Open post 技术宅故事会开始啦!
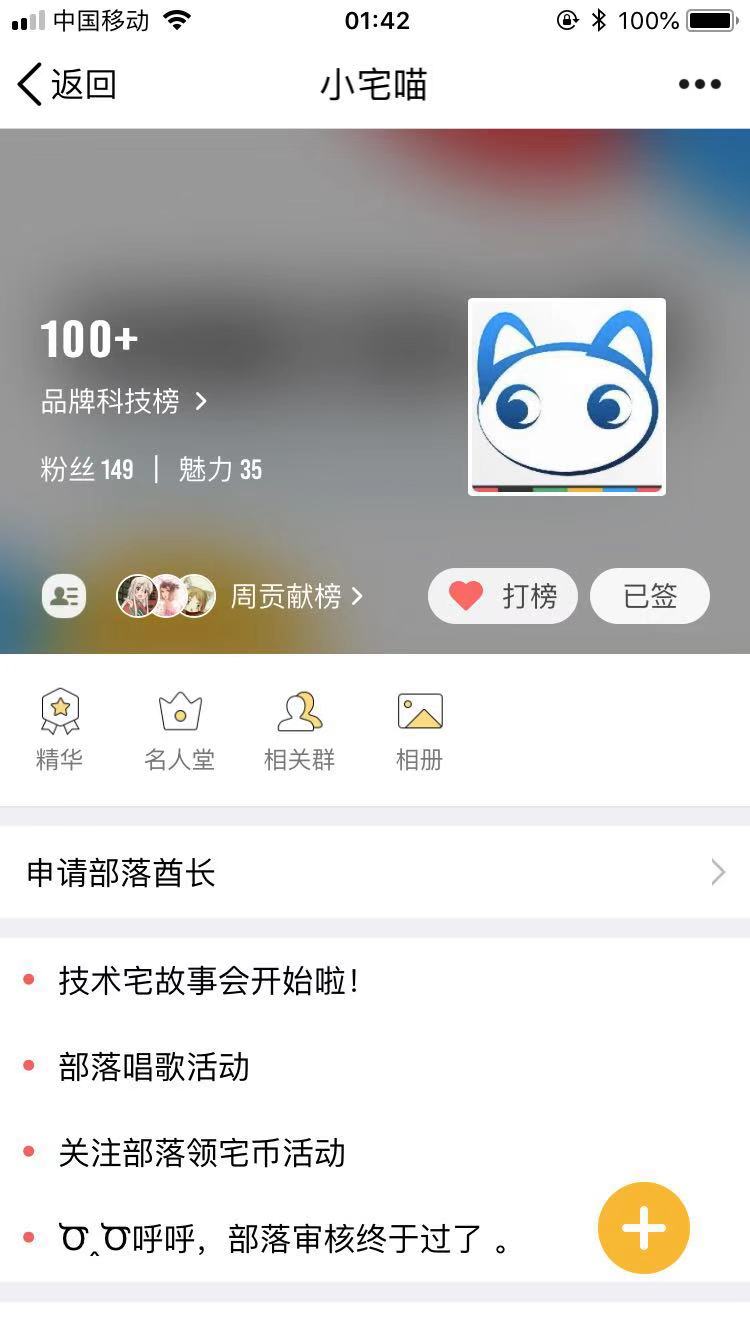The height and width of the screenshot is (1334, 750). tap(208, 981)
